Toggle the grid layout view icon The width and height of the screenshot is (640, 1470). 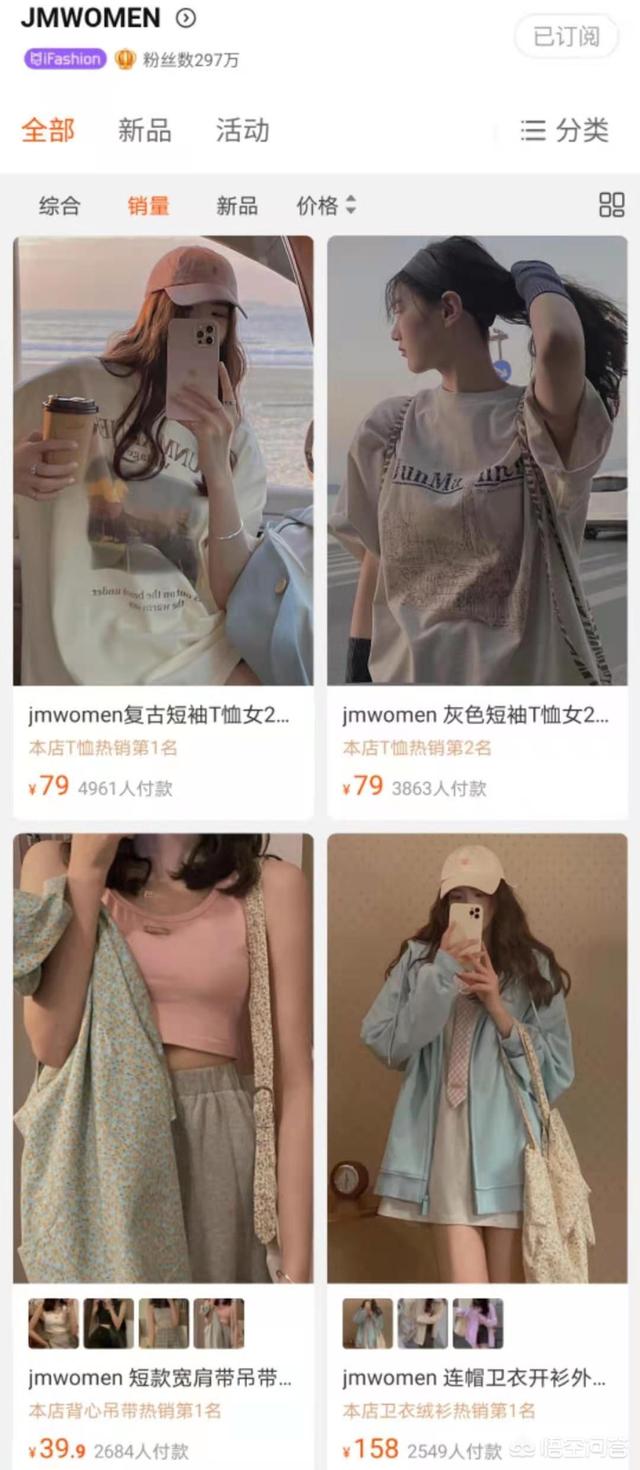(611, 205)
